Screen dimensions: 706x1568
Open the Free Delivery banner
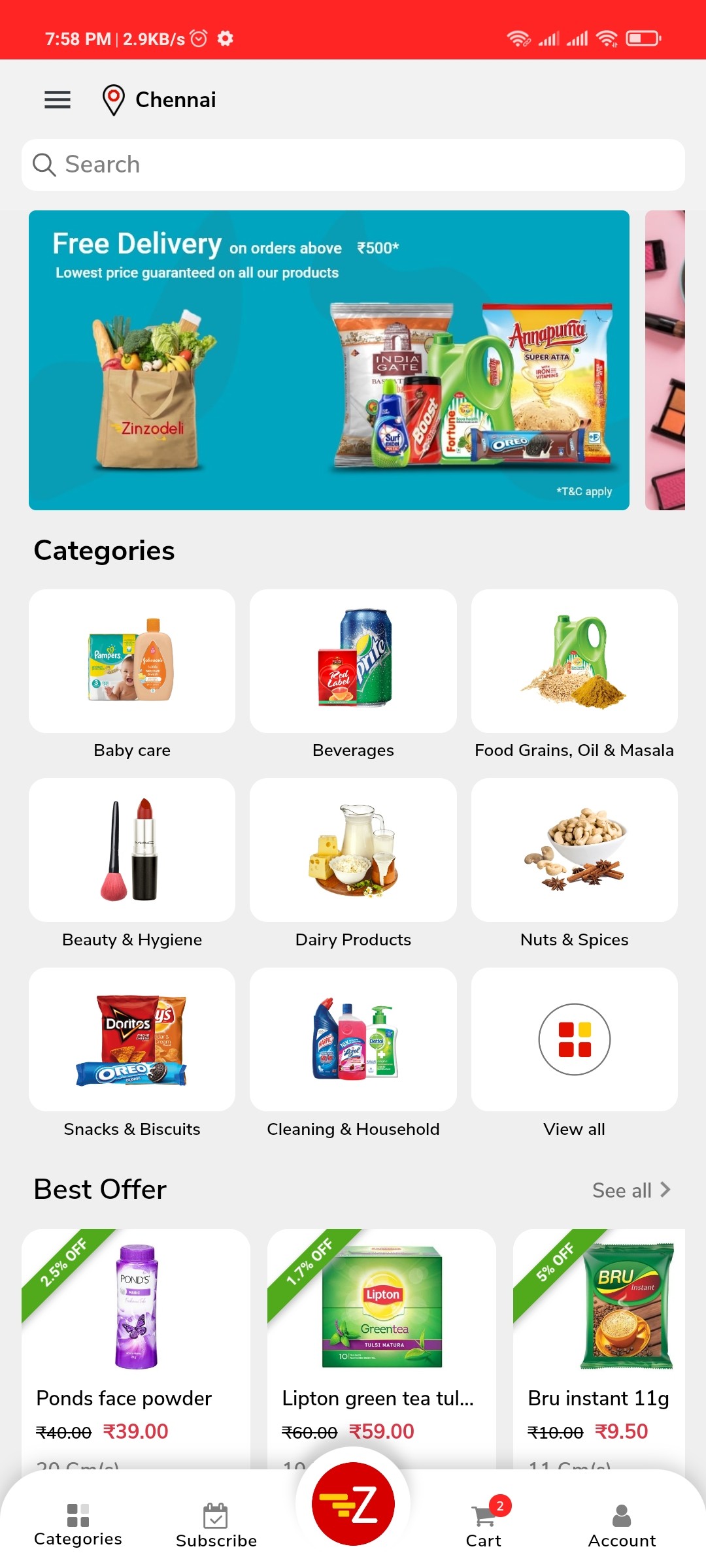[x=329, y=360]
